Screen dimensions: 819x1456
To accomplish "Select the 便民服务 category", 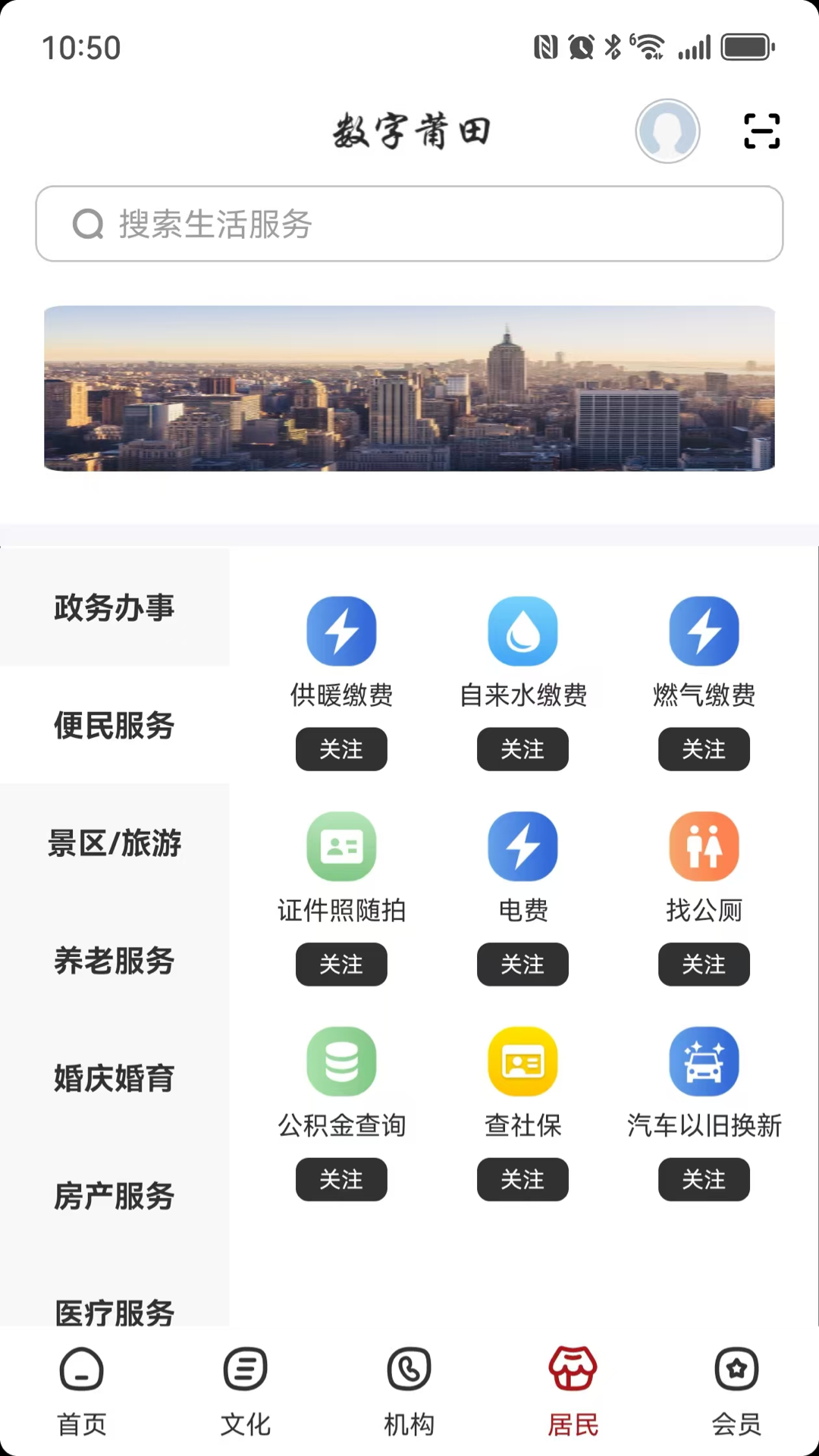I will [114, 726].
